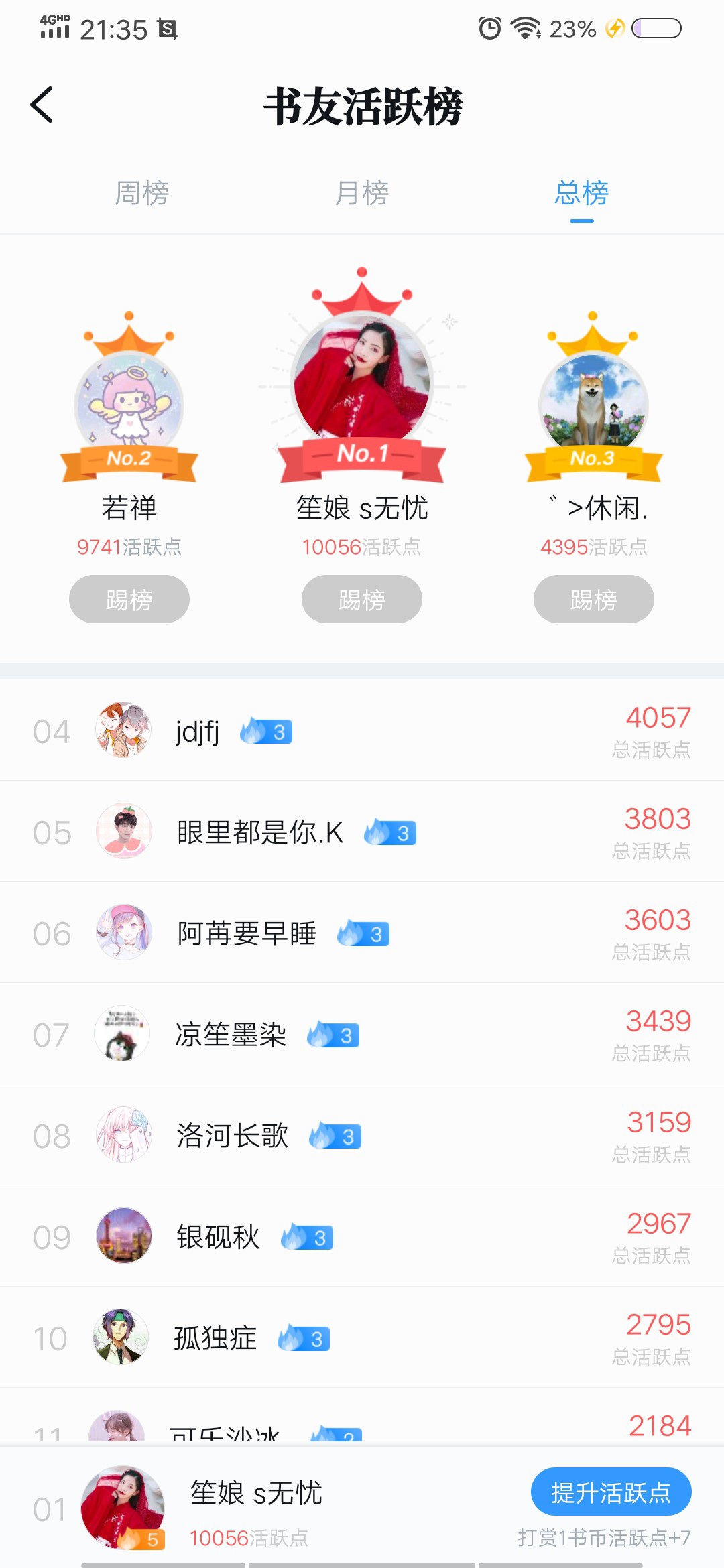This screenshot has height=1568, width=724.
Task: Open 凉笙墨染 row
Action: tap(362, 1034)
